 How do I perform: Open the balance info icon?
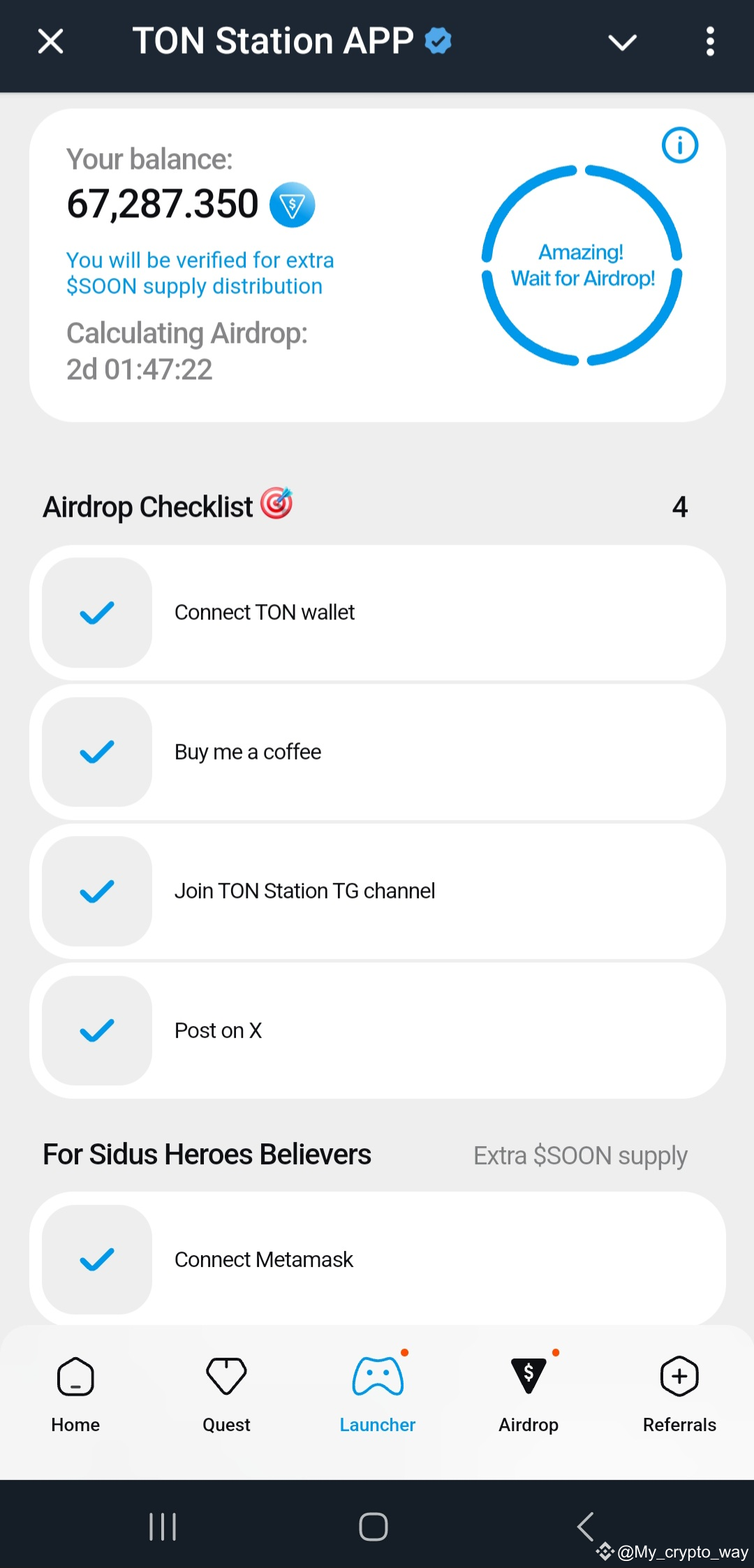[x=679, y=145]
